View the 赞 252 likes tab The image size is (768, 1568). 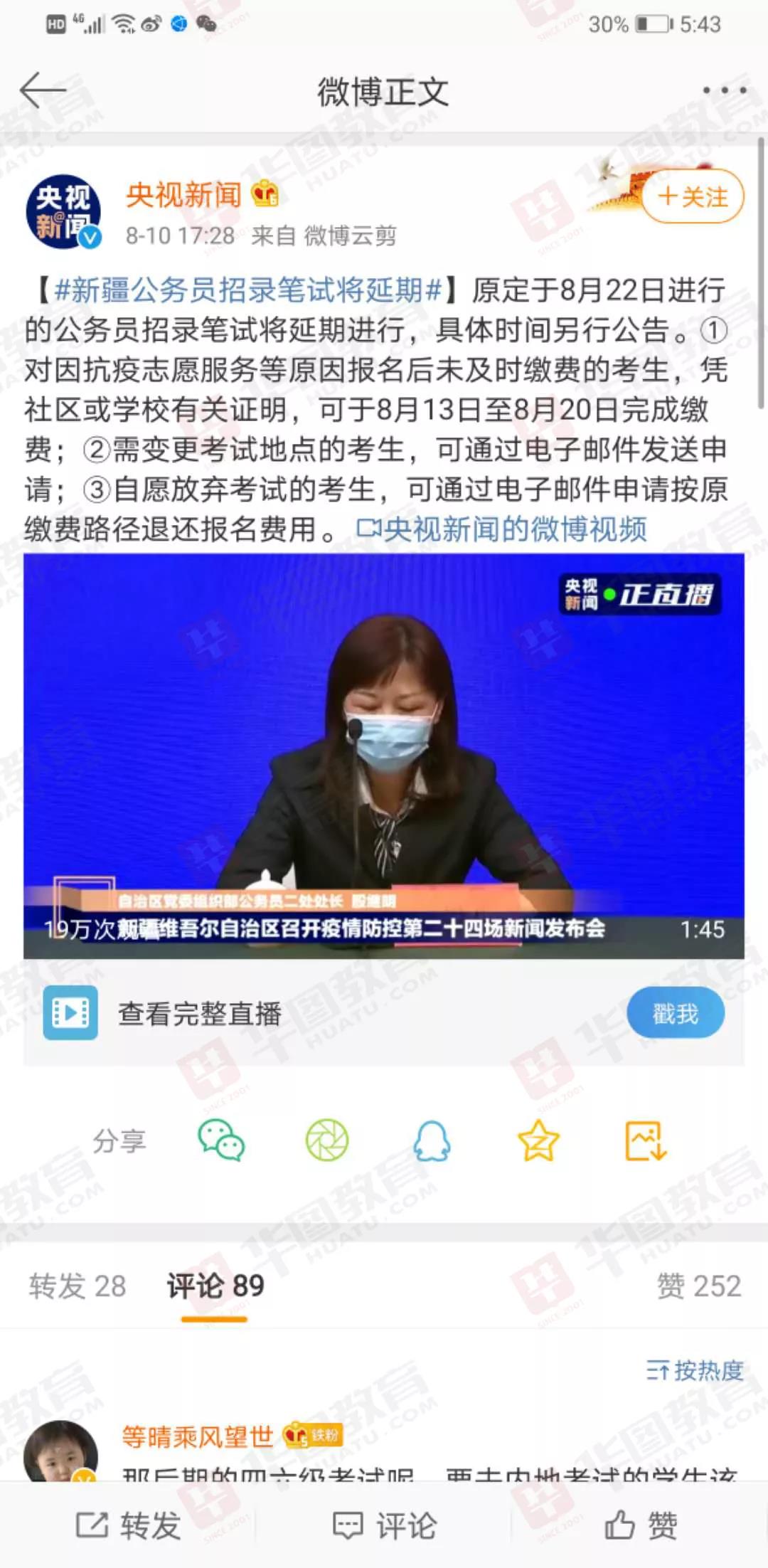(699, 1286)
